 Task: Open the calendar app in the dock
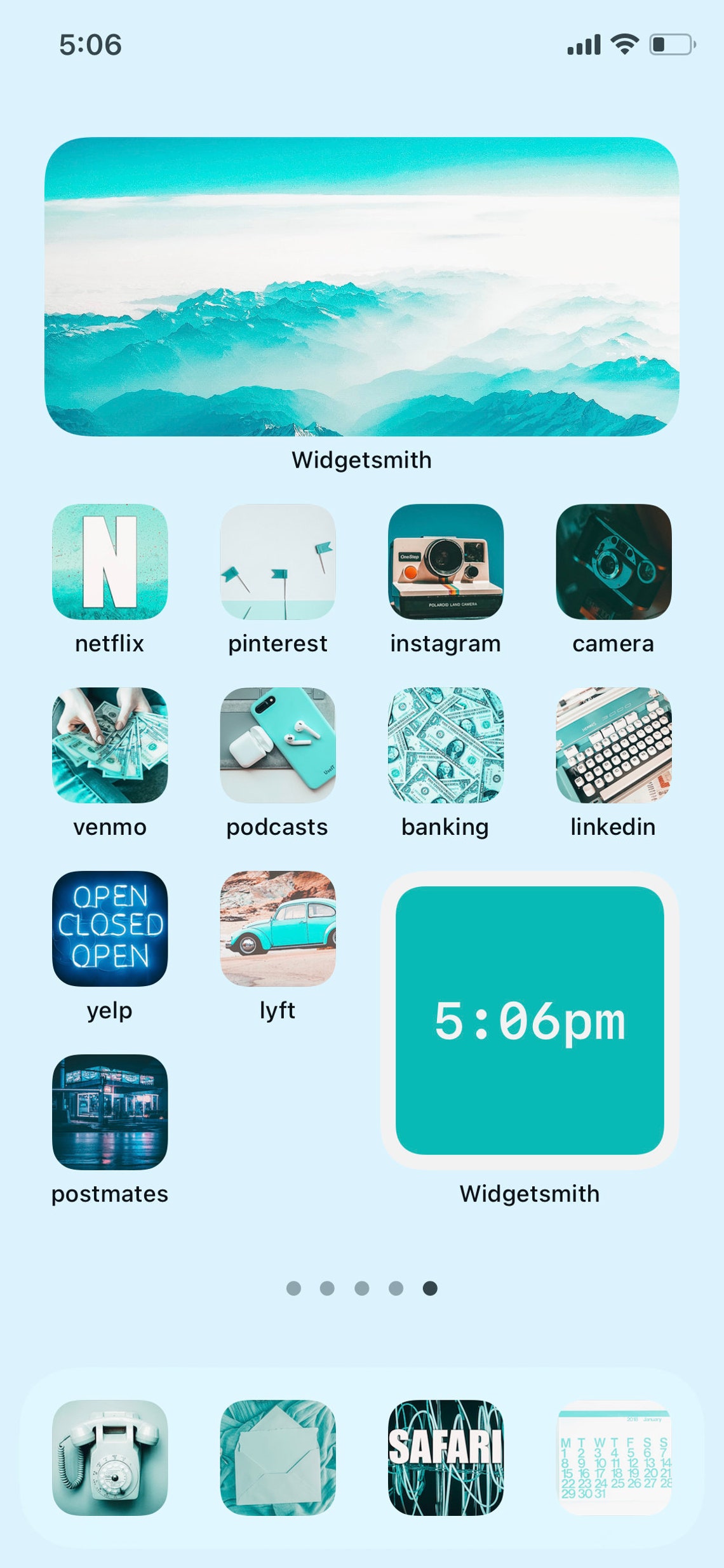(x=613, y=1457)
